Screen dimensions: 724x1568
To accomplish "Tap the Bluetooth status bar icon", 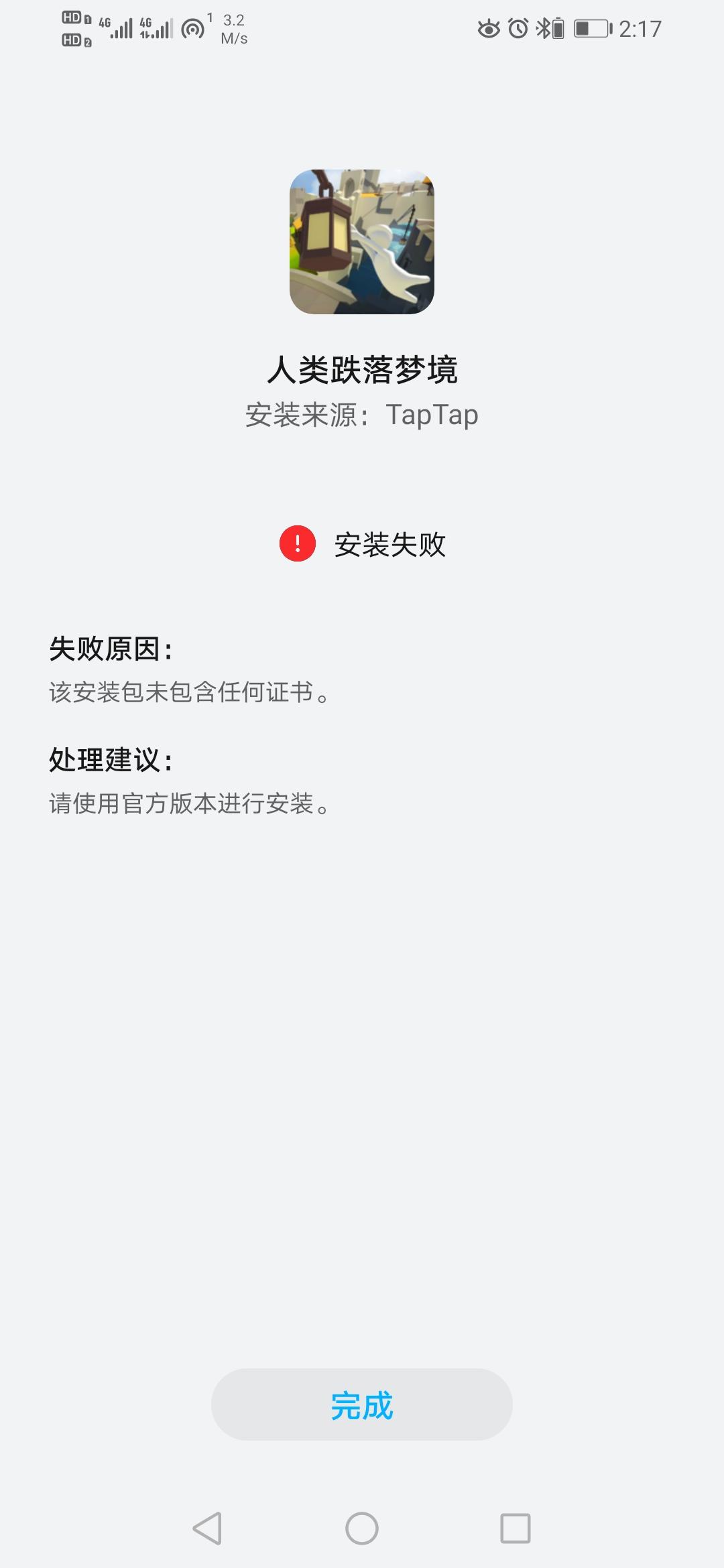I will pos(543,27).
